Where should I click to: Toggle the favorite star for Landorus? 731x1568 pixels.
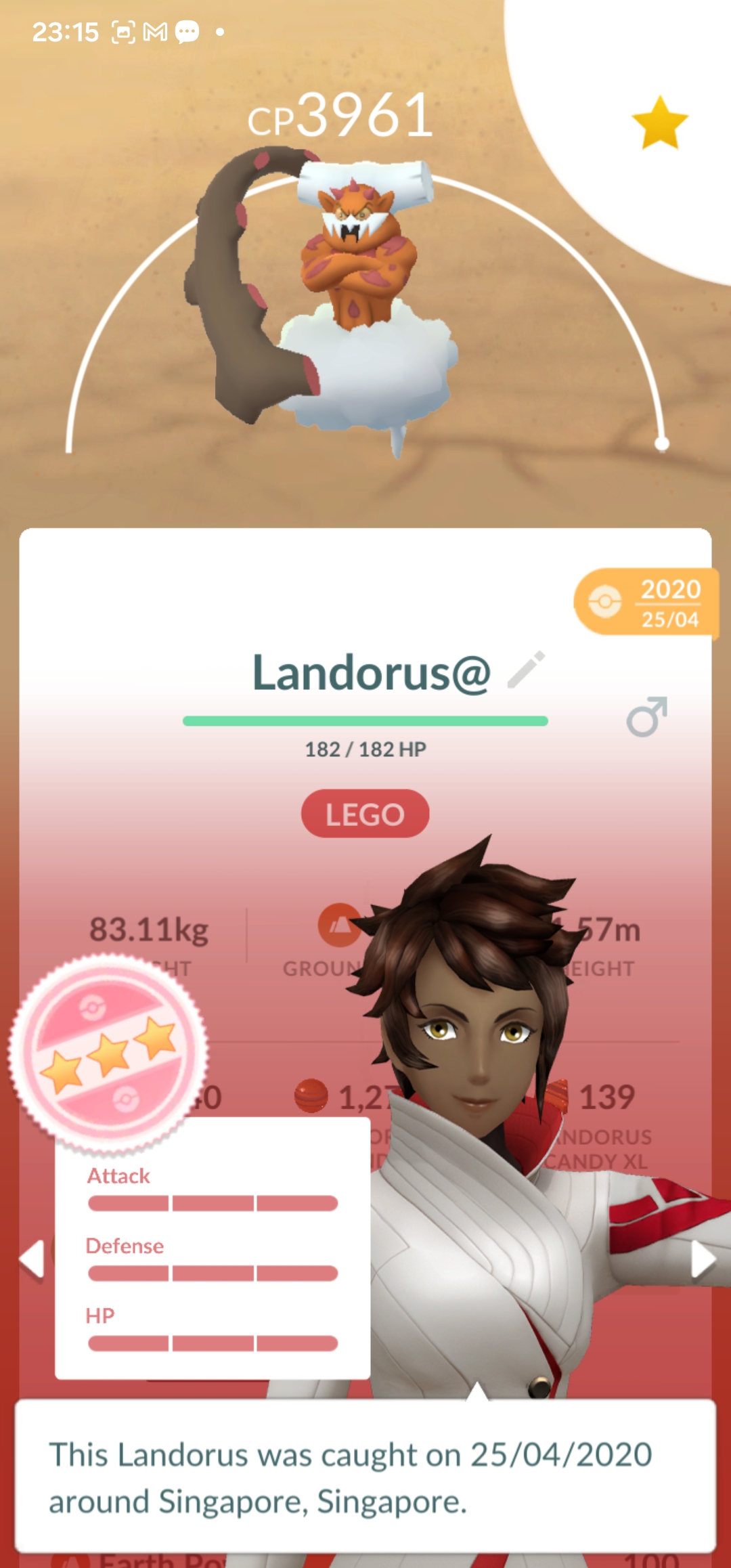click(x=659, y=123)
